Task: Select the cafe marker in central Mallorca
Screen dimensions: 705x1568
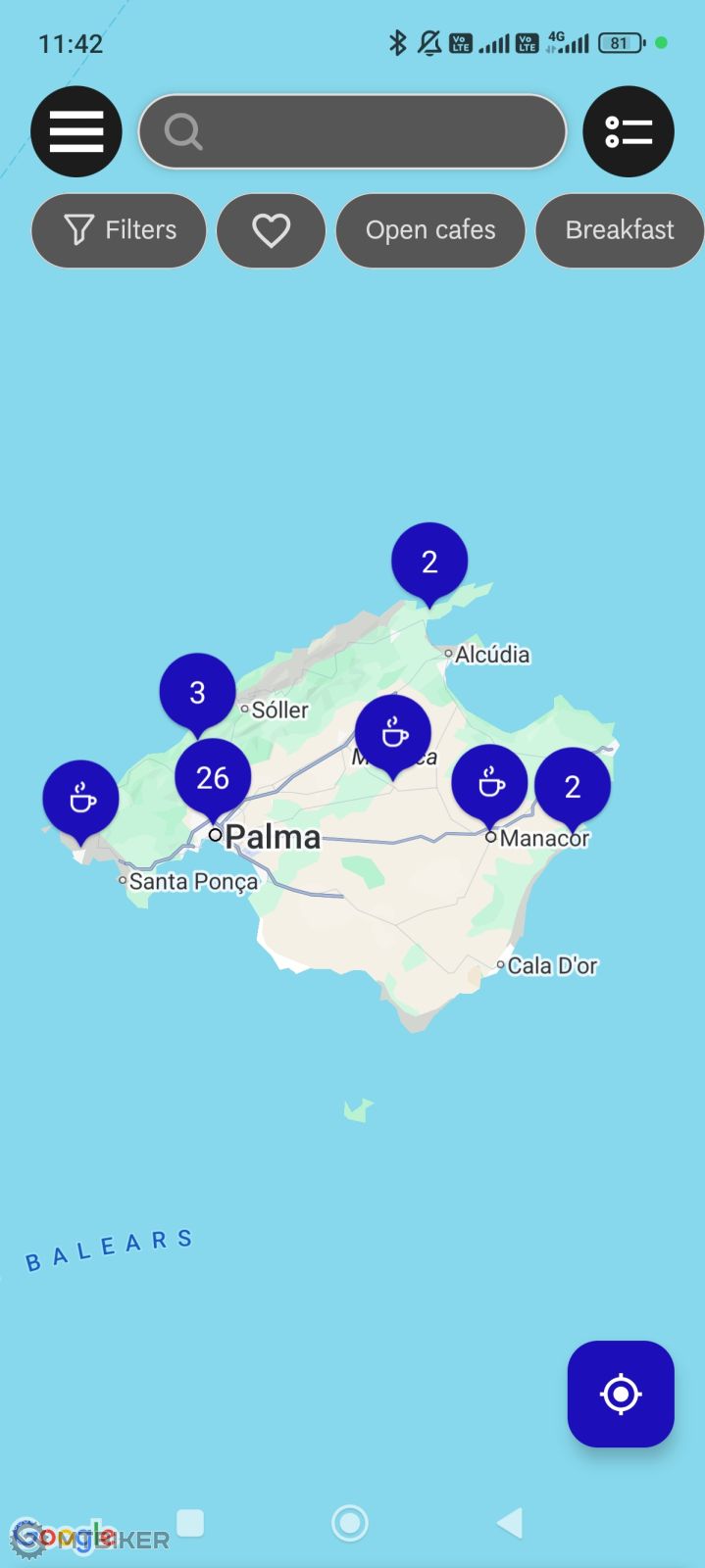Action: tap(393, 734)
